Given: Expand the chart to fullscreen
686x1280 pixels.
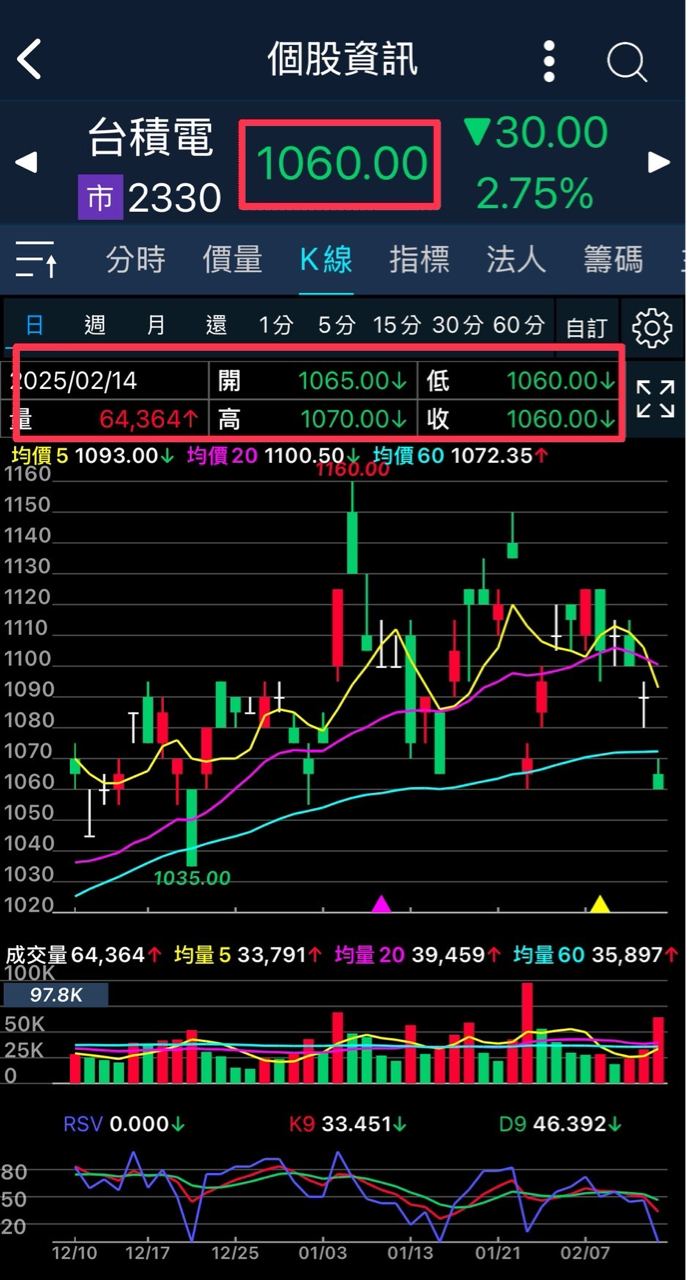Looking at the screenshot, I should pos(655,399).
